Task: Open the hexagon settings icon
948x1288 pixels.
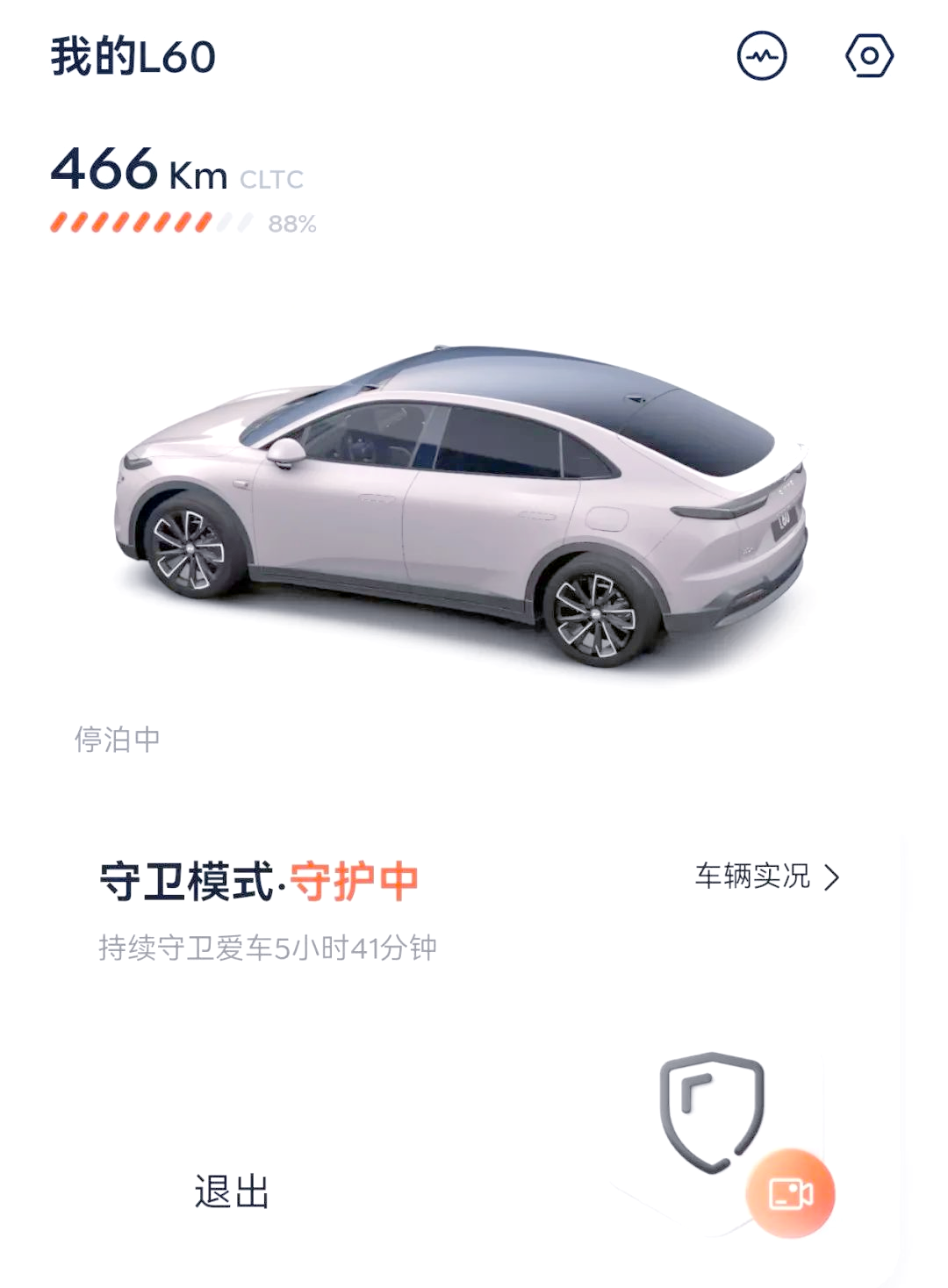Action: (x=869, y=57)
